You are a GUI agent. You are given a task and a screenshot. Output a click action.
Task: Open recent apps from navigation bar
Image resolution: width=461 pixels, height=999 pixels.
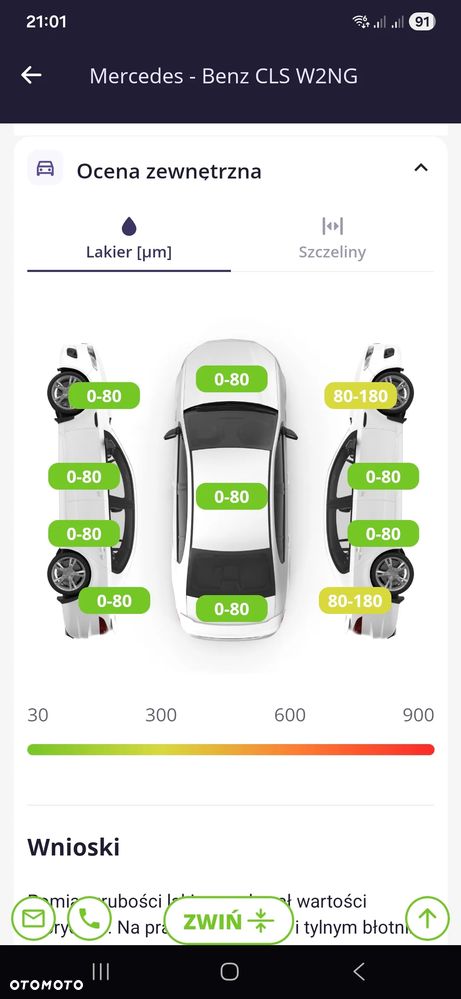click(x=101, y=971)
